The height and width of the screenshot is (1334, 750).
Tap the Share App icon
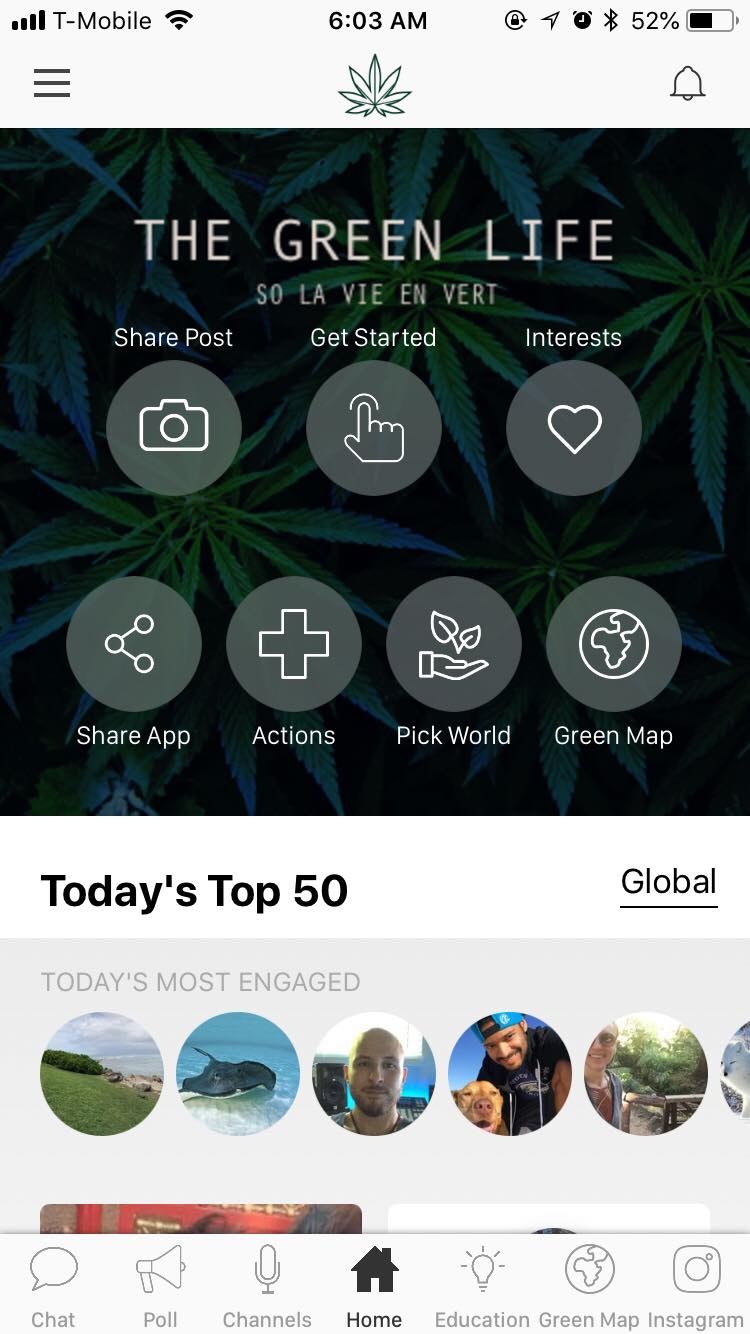coord(134,644)
